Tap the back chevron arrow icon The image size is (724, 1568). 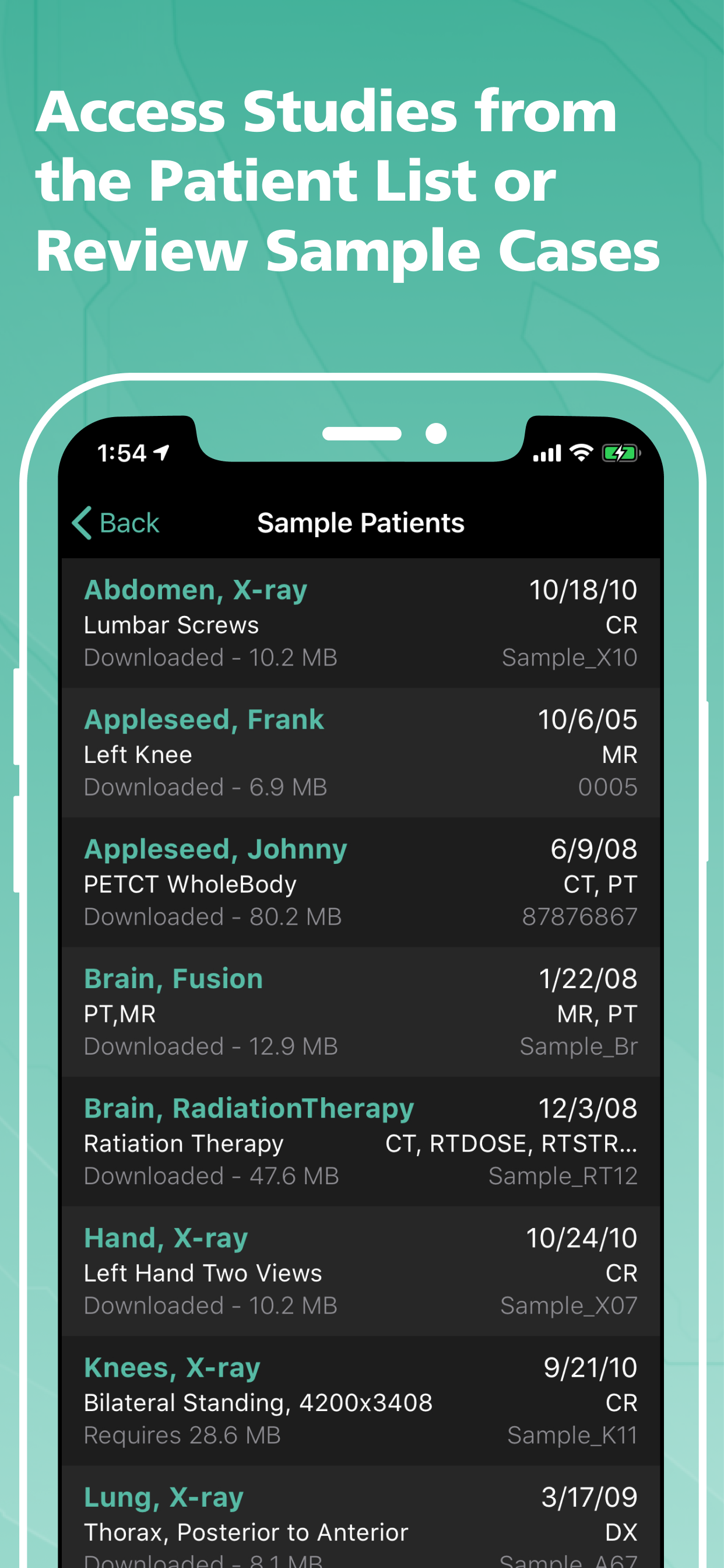click(82, 522)
